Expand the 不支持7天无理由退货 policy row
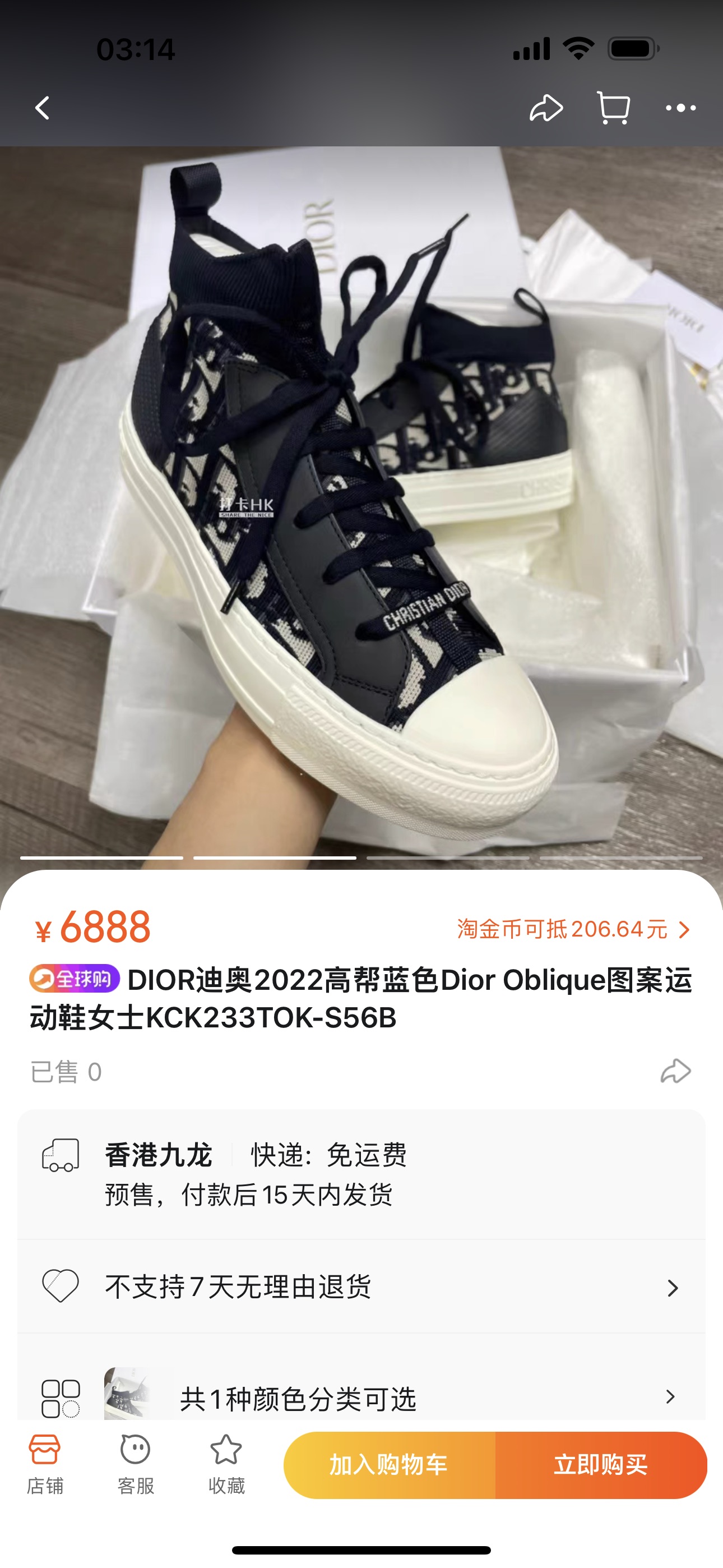 (x=361, y=1287)
